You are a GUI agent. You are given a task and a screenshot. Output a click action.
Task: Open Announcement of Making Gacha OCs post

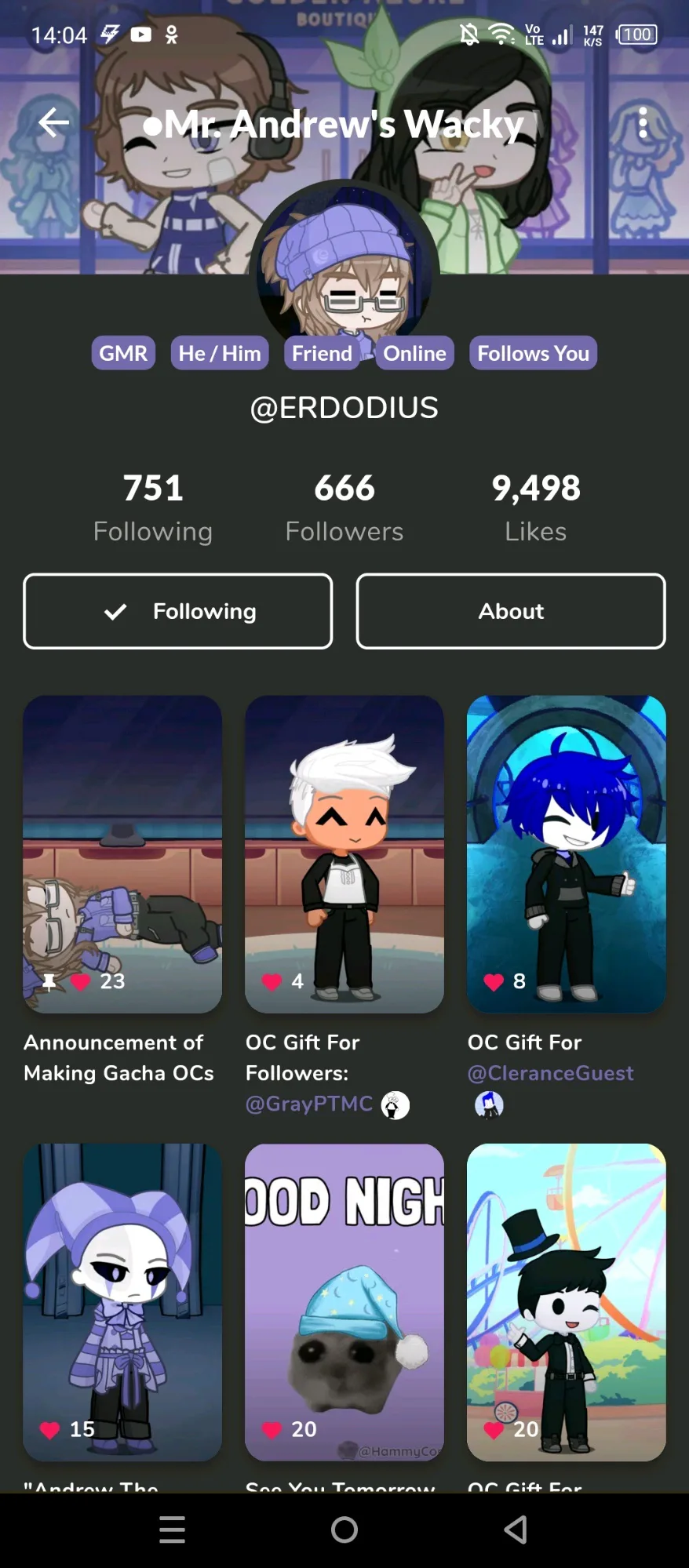click(x=122, y=853)
